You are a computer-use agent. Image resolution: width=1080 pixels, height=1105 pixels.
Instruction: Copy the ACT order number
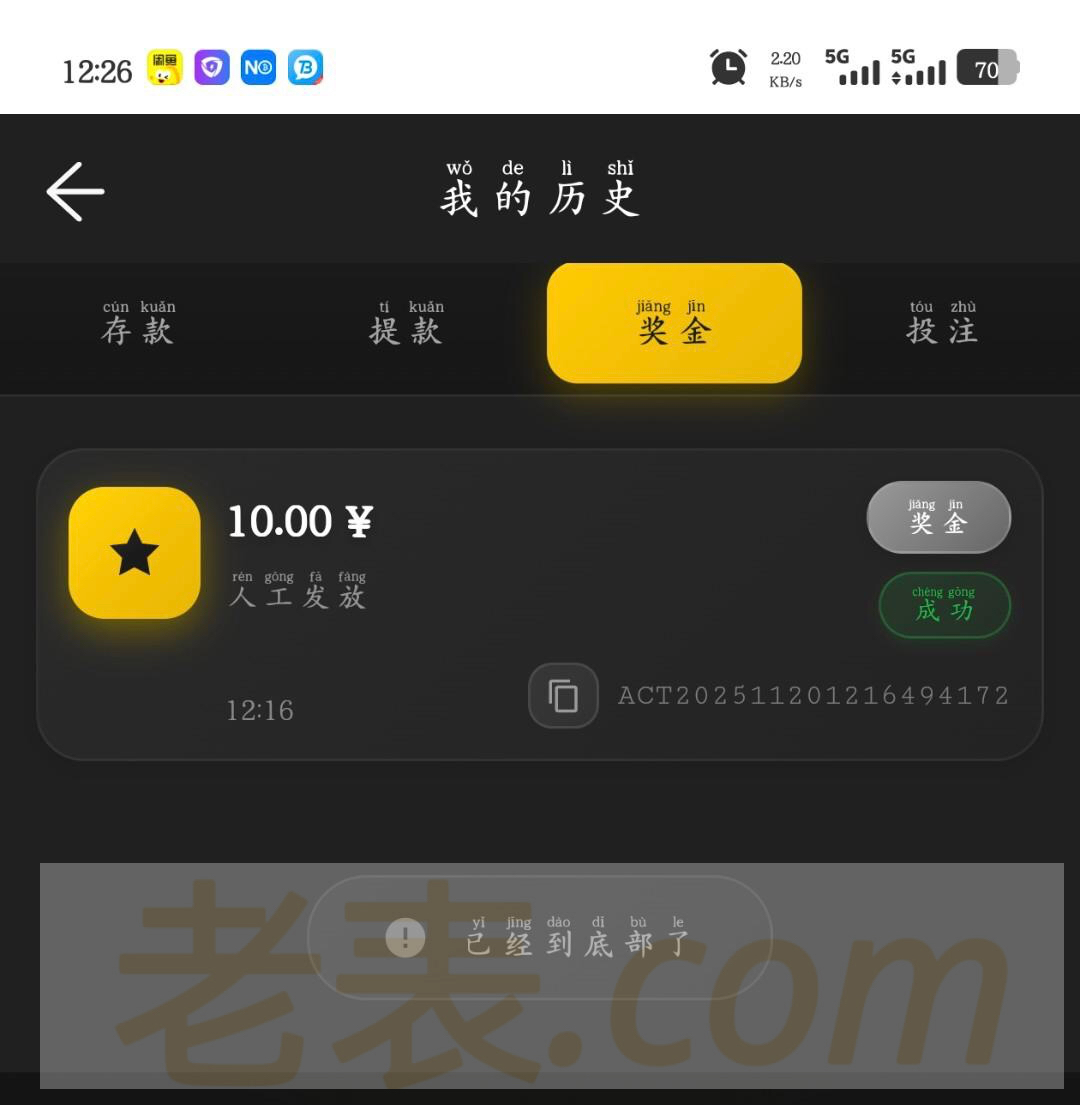click(x=563, y=696)
